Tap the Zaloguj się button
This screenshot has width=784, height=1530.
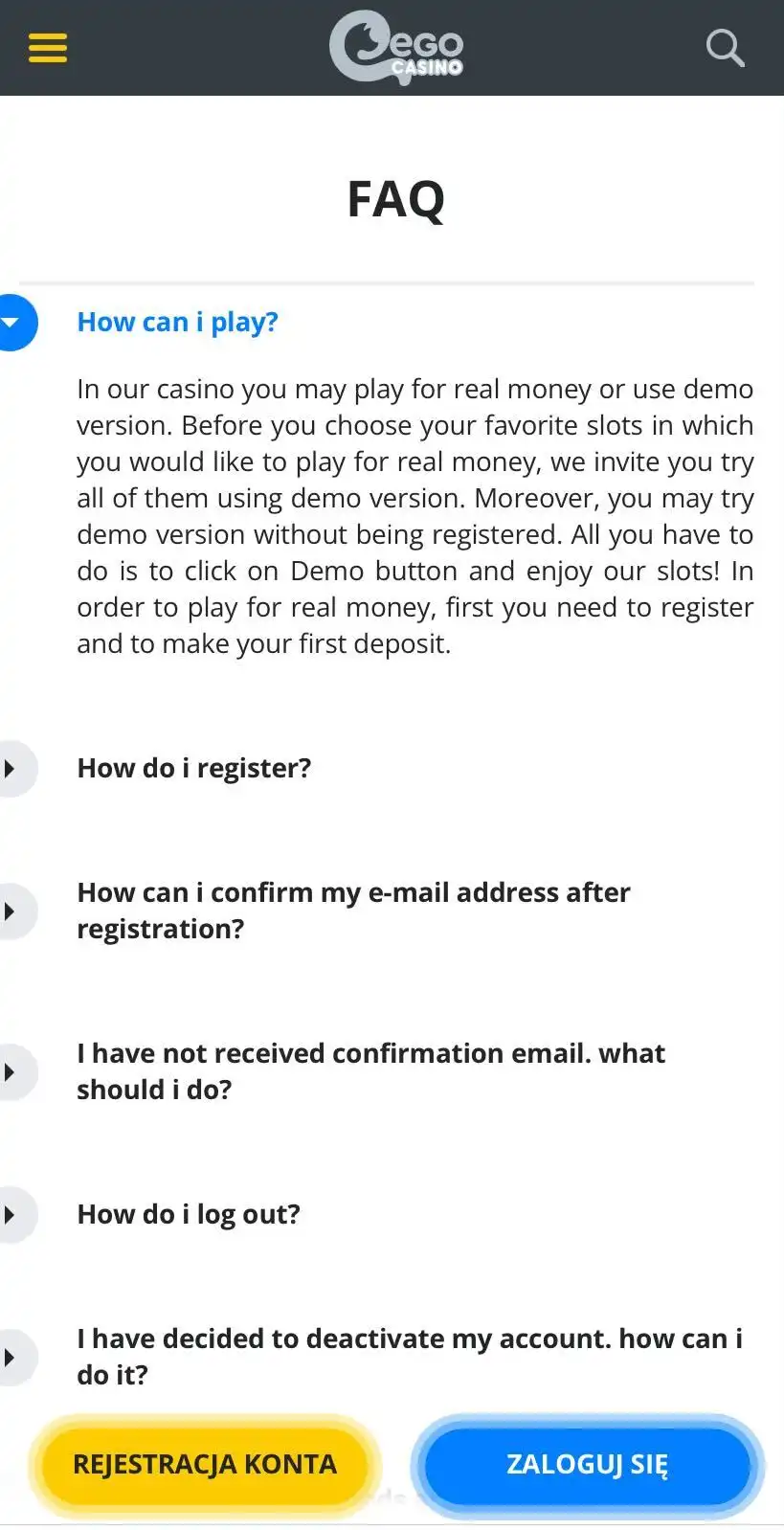pyautogui.click(x=587, y=1465)
